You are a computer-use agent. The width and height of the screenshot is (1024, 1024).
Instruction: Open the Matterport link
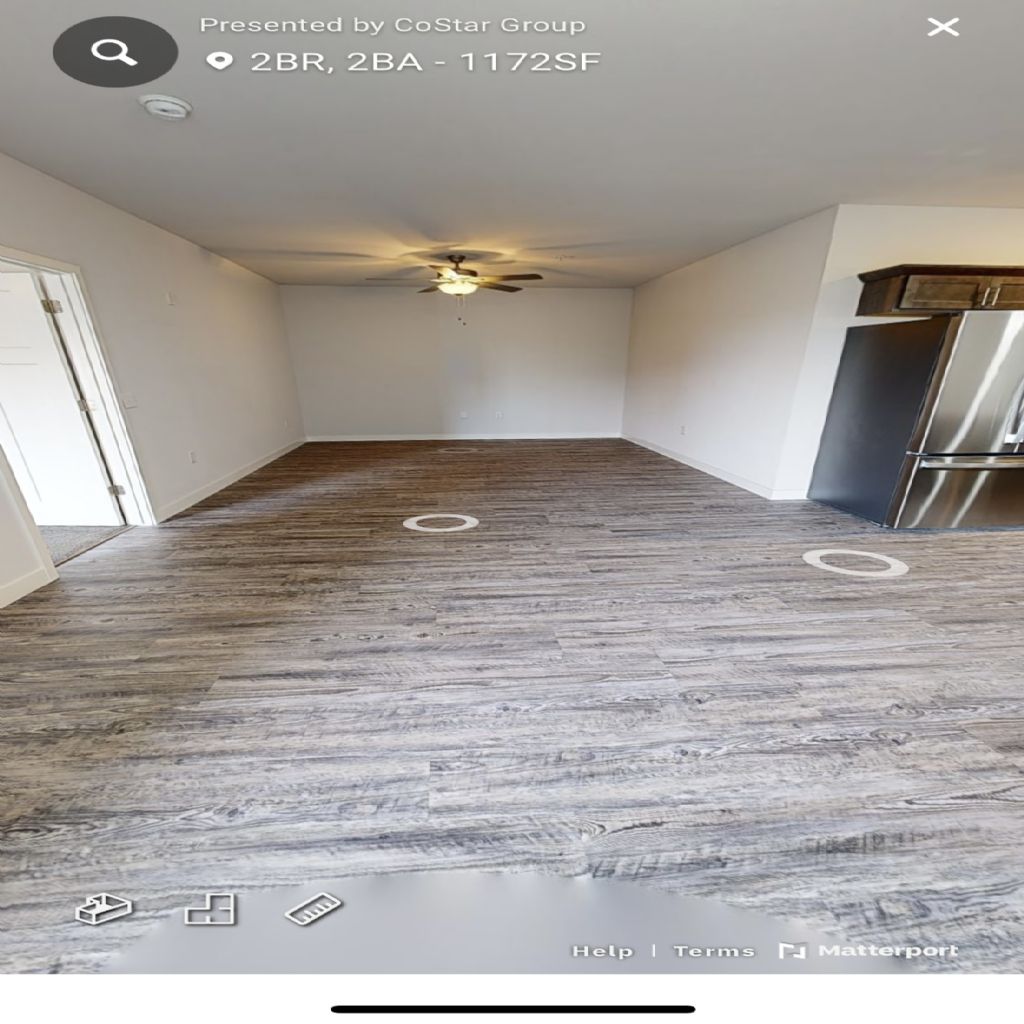(x=868, y=951)
